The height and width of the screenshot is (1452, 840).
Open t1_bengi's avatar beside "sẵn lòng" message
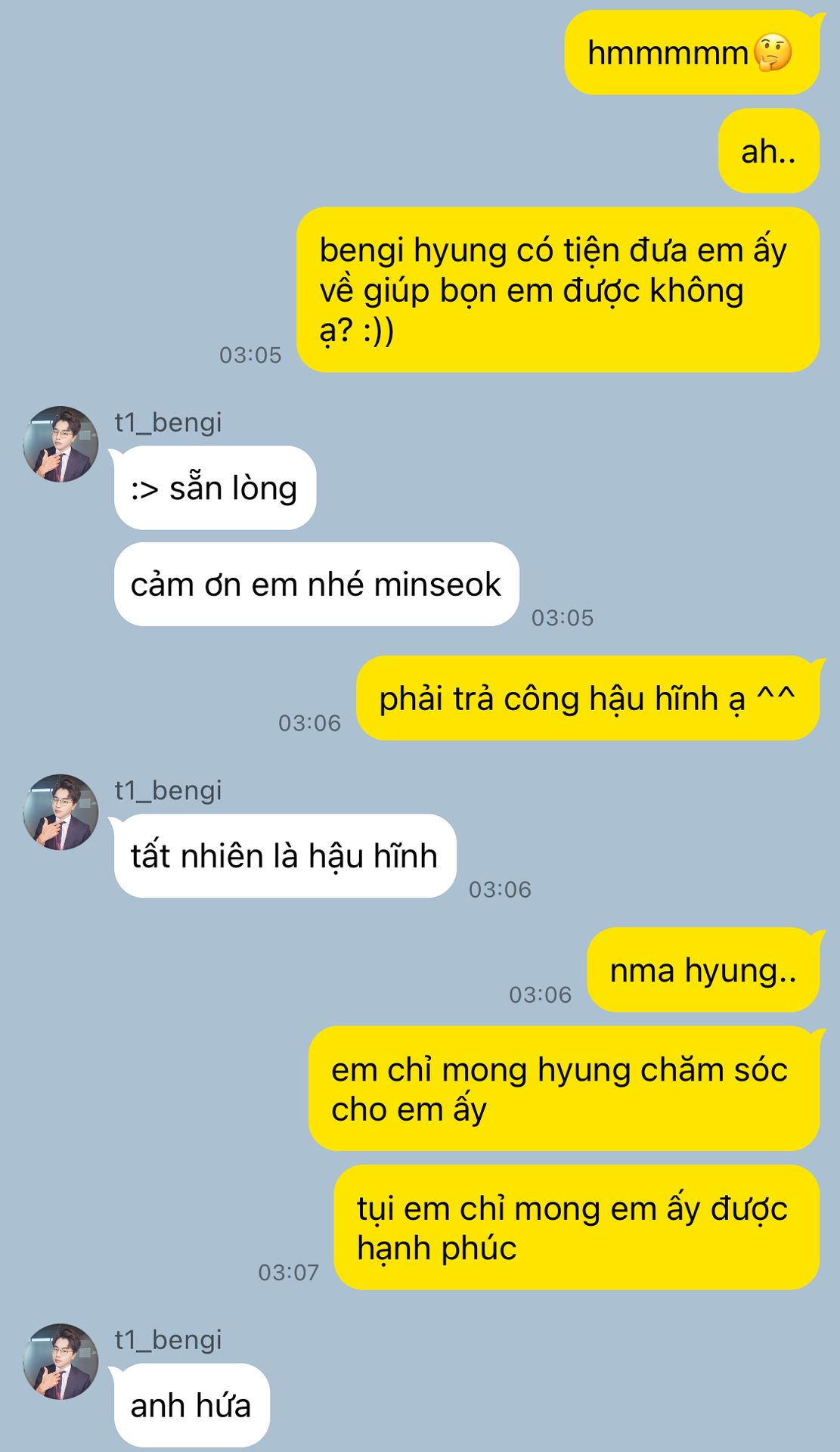[60, 444]
